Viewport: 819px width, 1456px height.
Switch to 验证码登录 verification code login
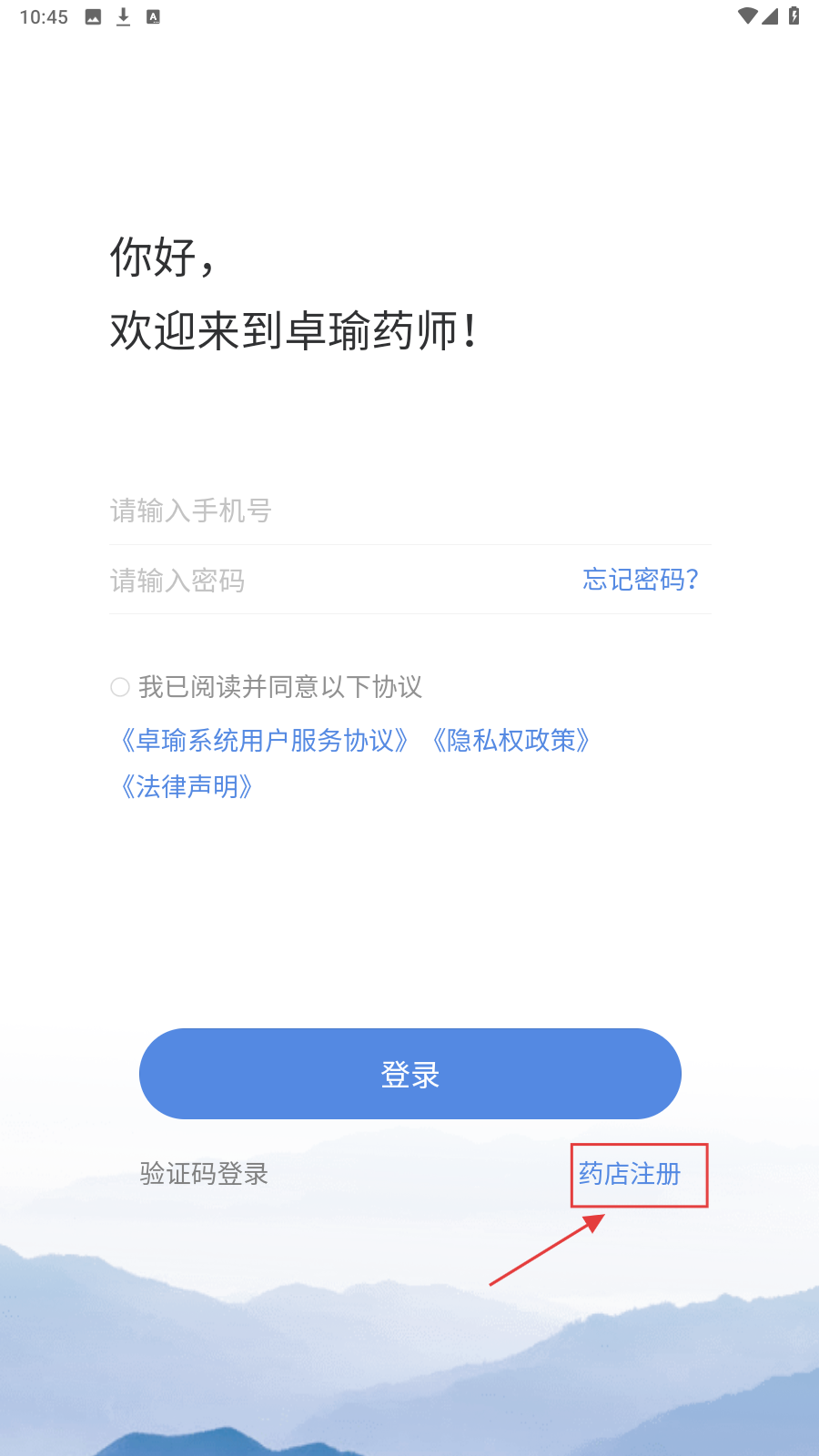pos(204,1174)
